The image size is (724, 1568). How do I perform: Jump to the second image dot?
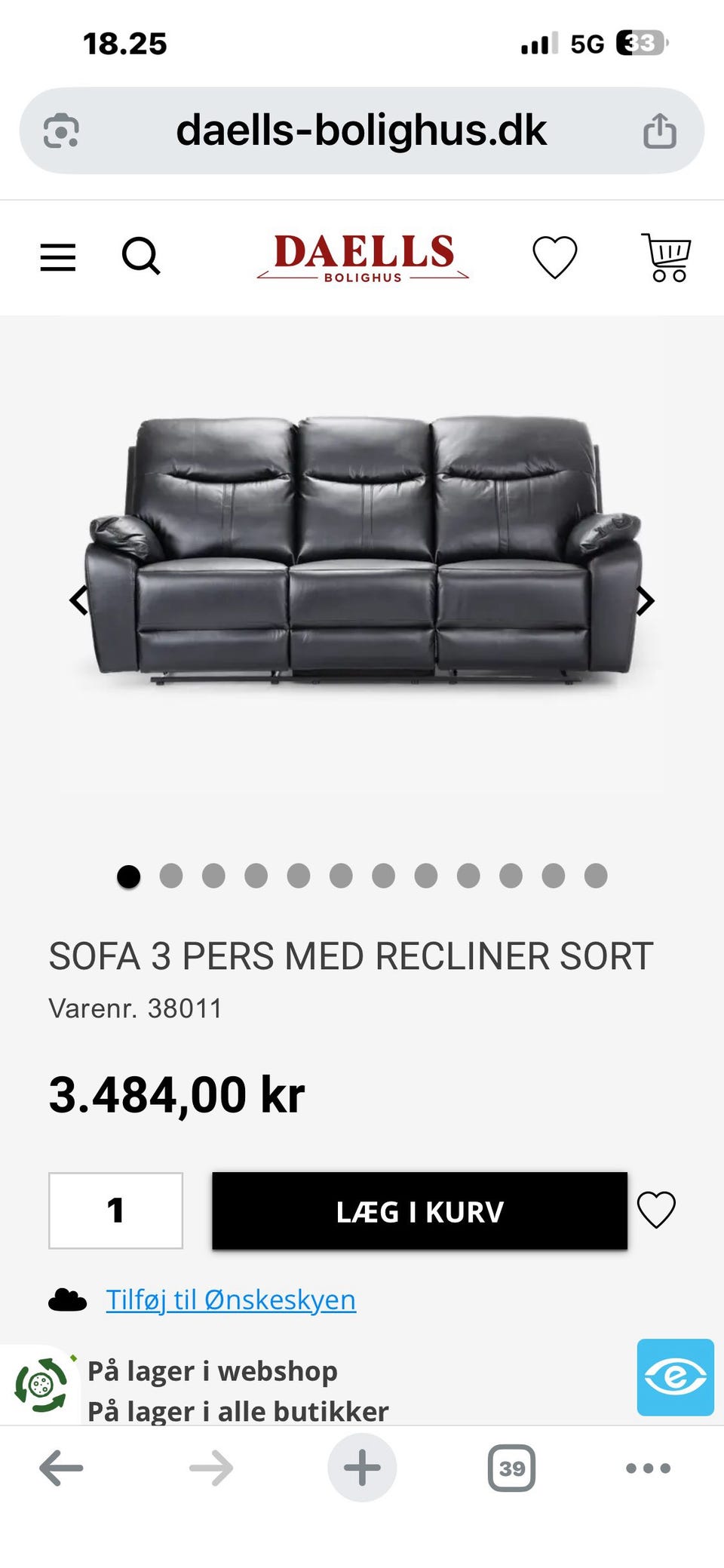pyautogui.click(x=171, y=876)
